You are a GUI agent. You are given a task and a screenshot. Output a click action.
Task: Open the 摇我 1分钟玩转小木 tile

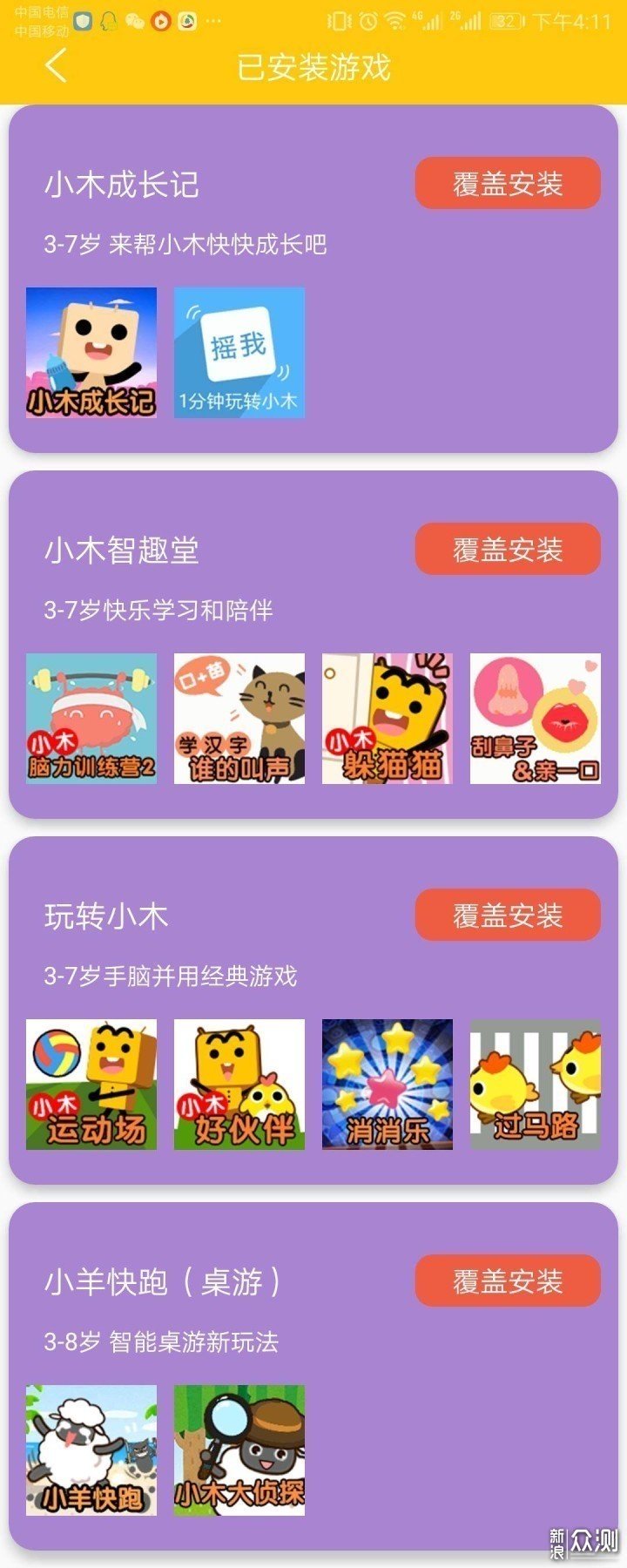pos(239,353)
